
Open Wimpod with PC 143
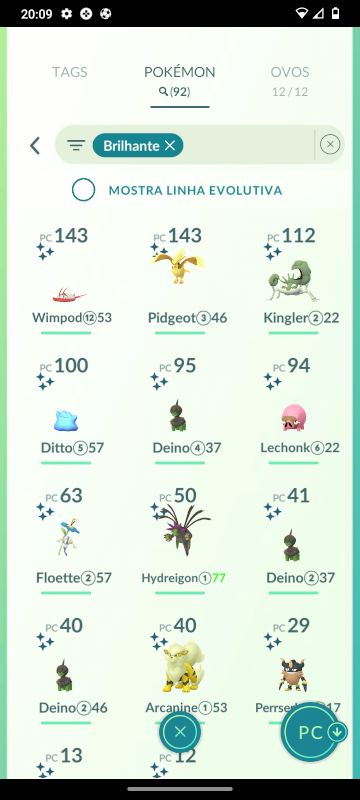point(66,280)
